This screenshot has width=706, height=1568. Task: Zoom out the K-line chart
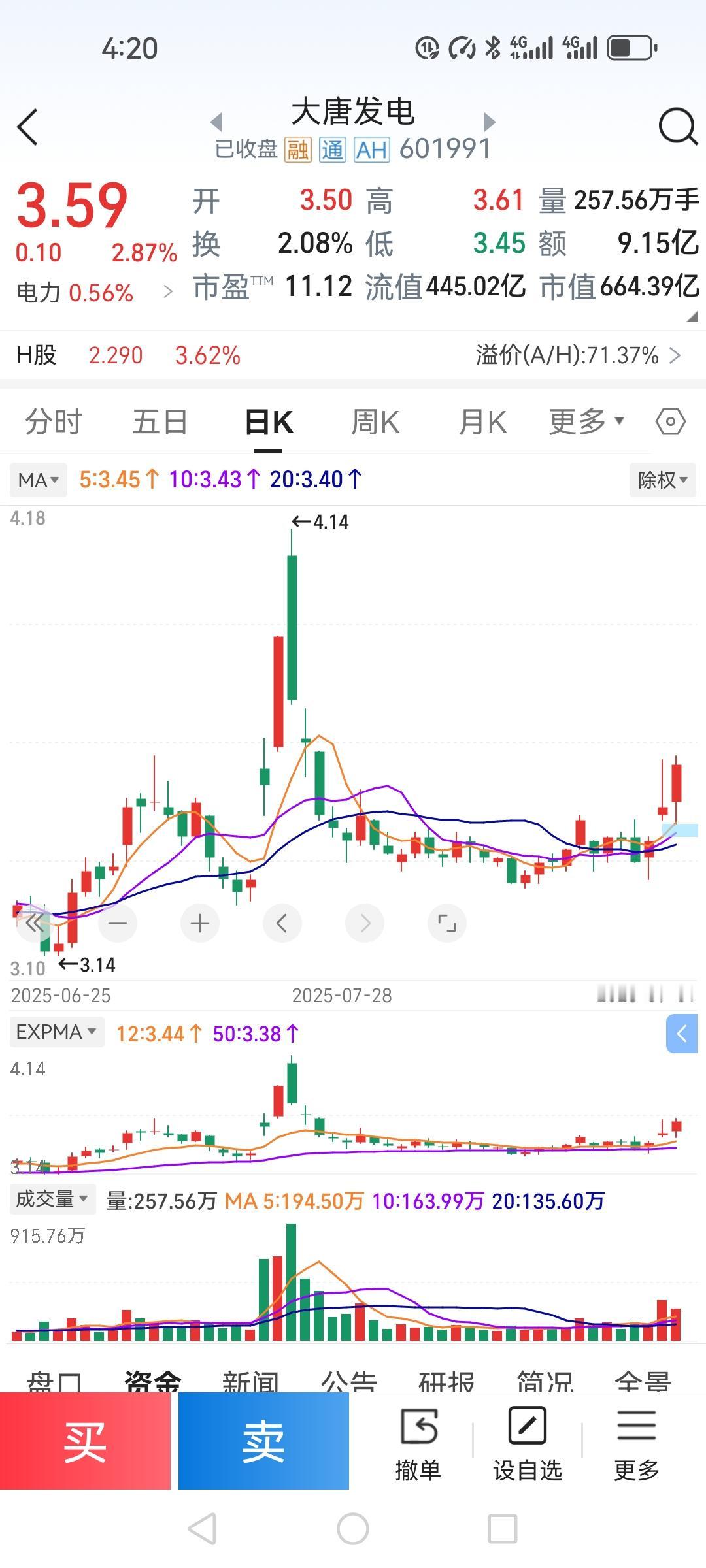(x=118, y=923)
